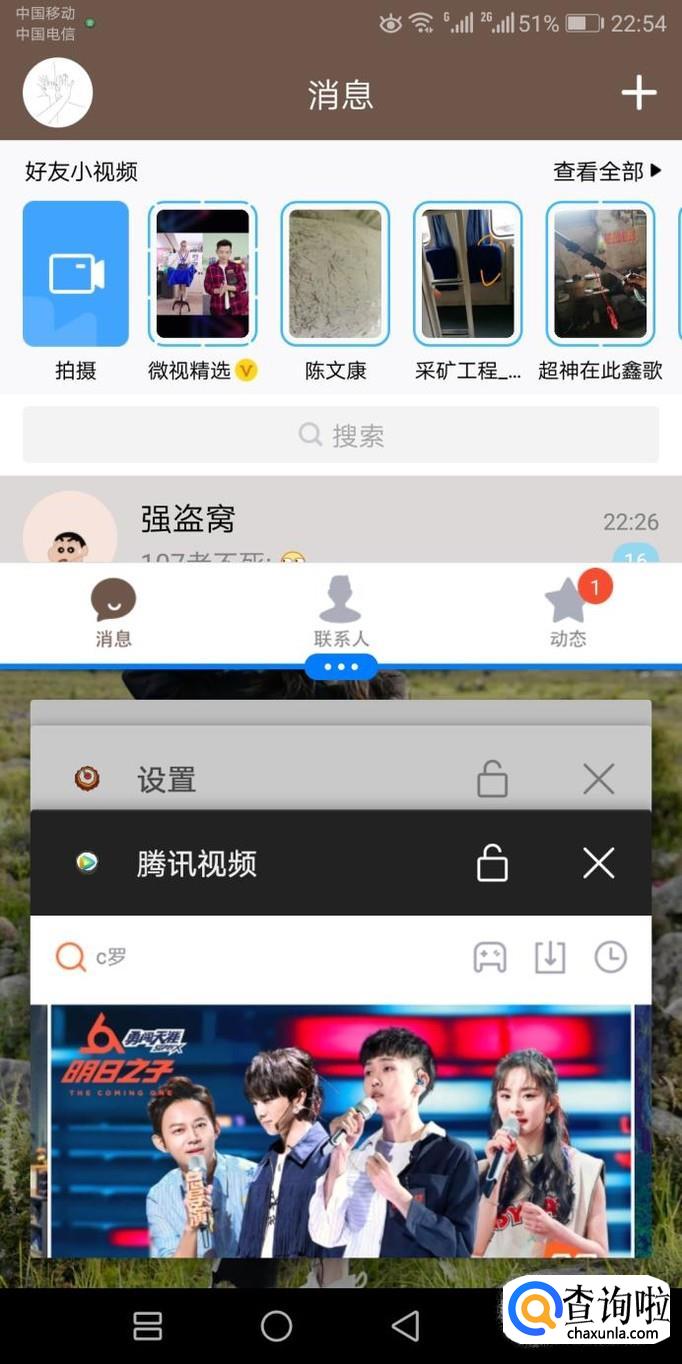Lock the 腾讯视频 app card
Viewport: 682px width, 1364px height.
coord(492,863)
